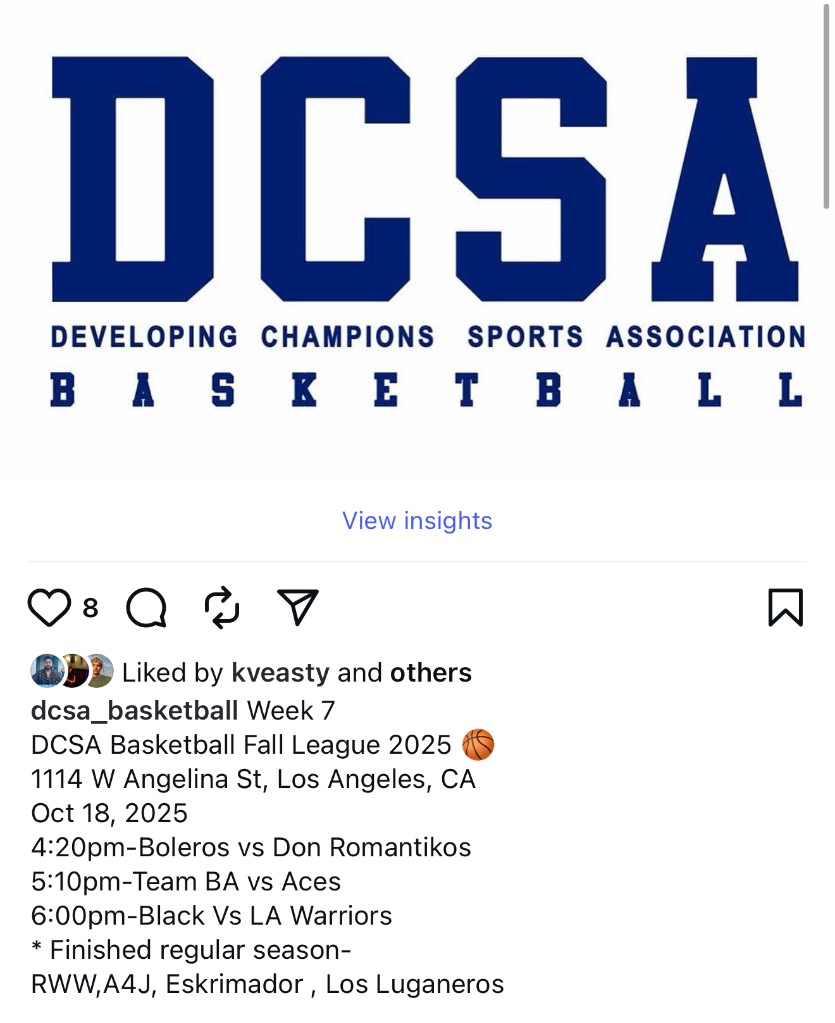Like the DCSA Basketball post
Viewport: 835px width, 1023px height.
pos(49,607)
